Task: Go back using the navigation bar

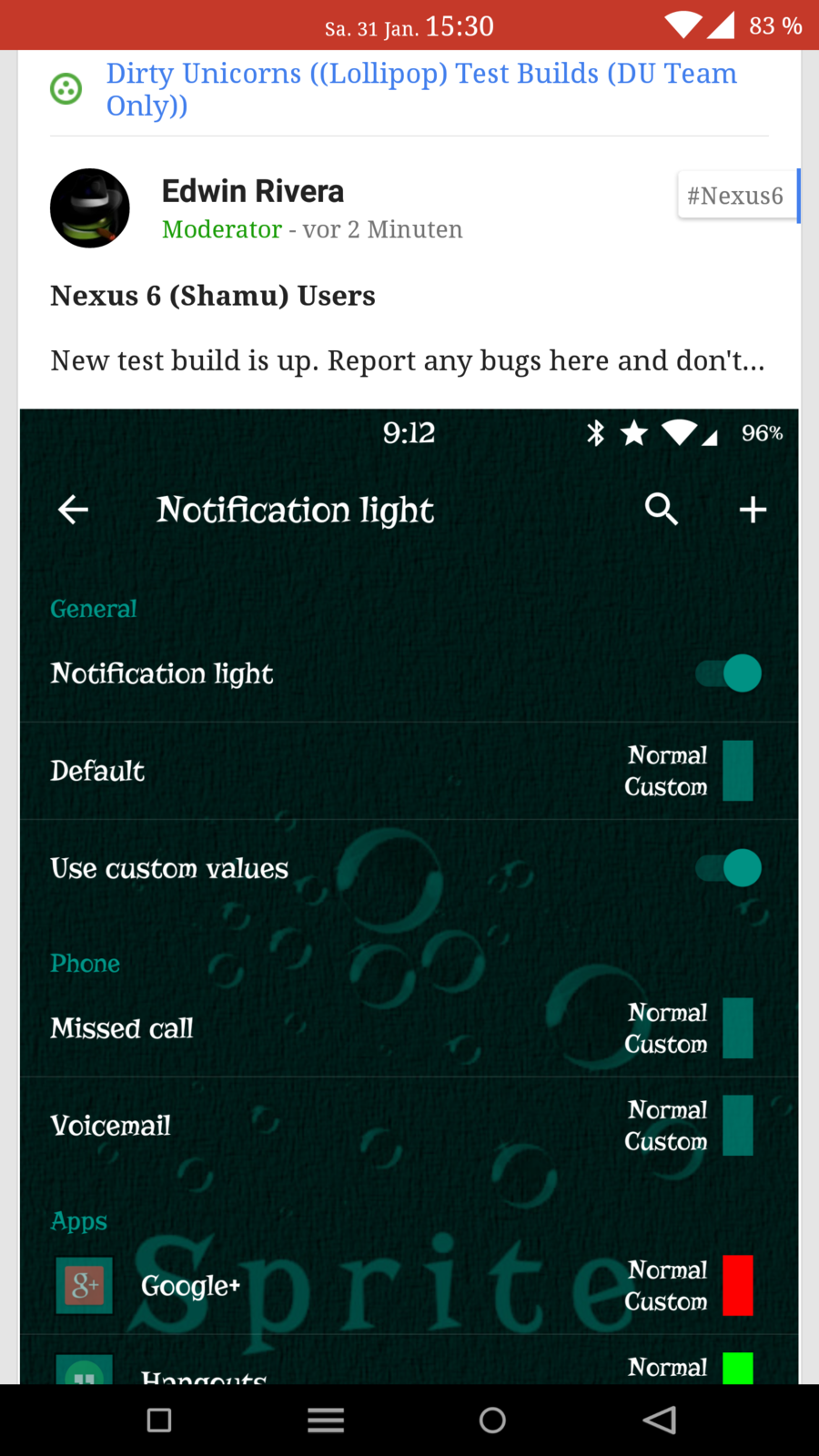Action: point(660,1420)
